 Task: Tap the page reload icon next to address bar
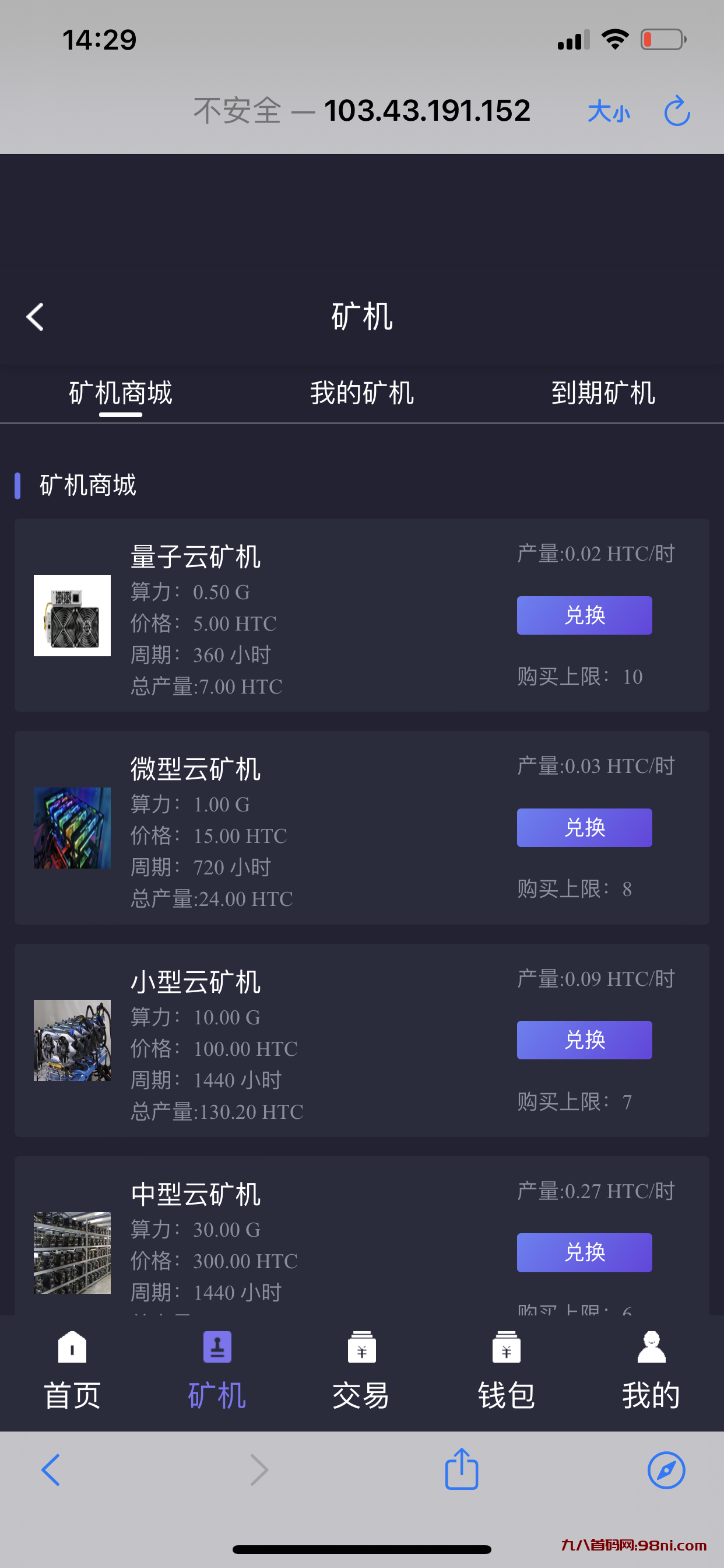tap(677, 112)
